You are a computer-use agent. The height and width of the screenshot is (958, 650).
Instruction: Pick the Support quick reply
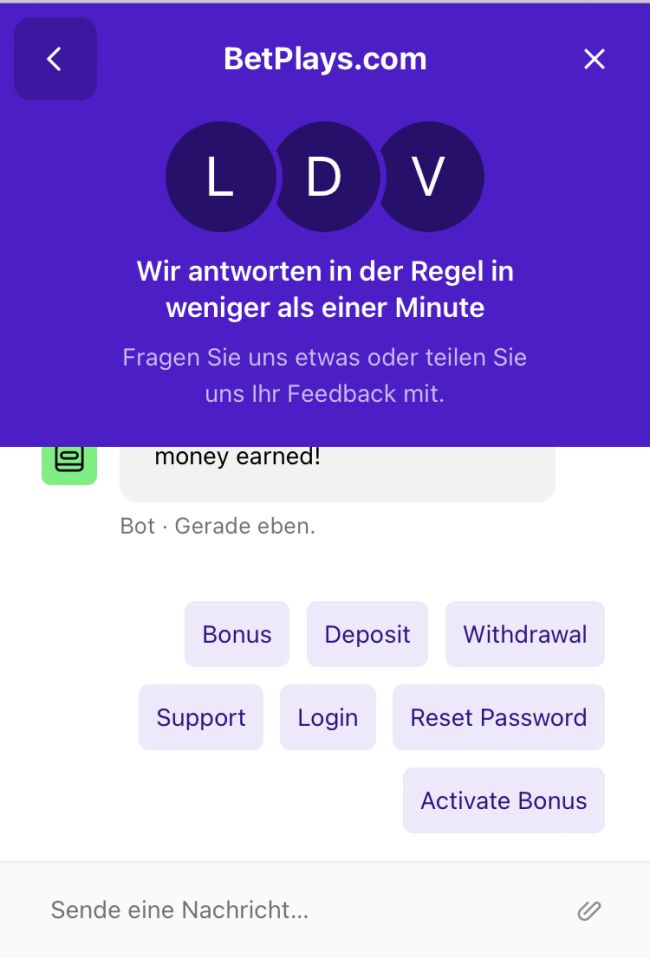tap(201, 717)
